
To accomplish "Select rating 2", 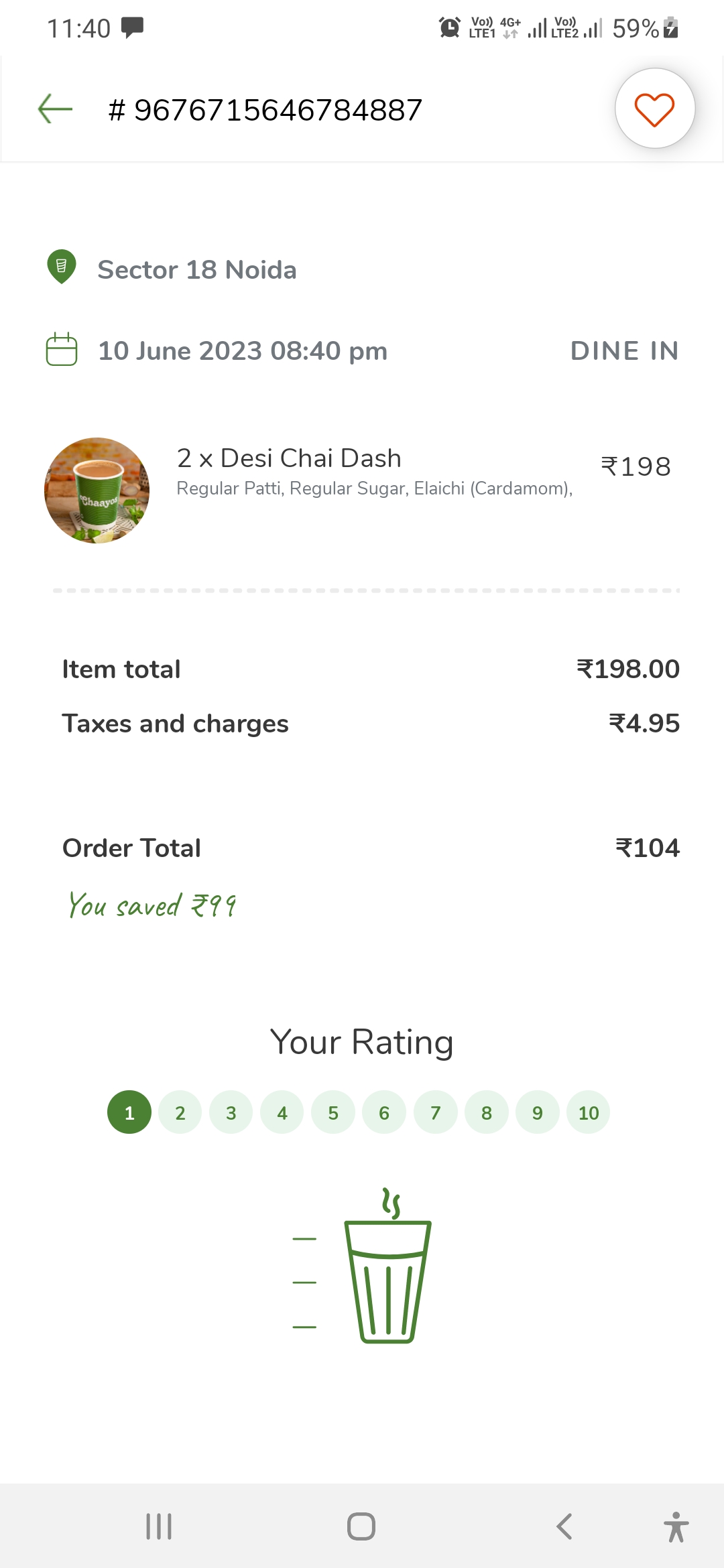I will click(x=180, y=1112).
